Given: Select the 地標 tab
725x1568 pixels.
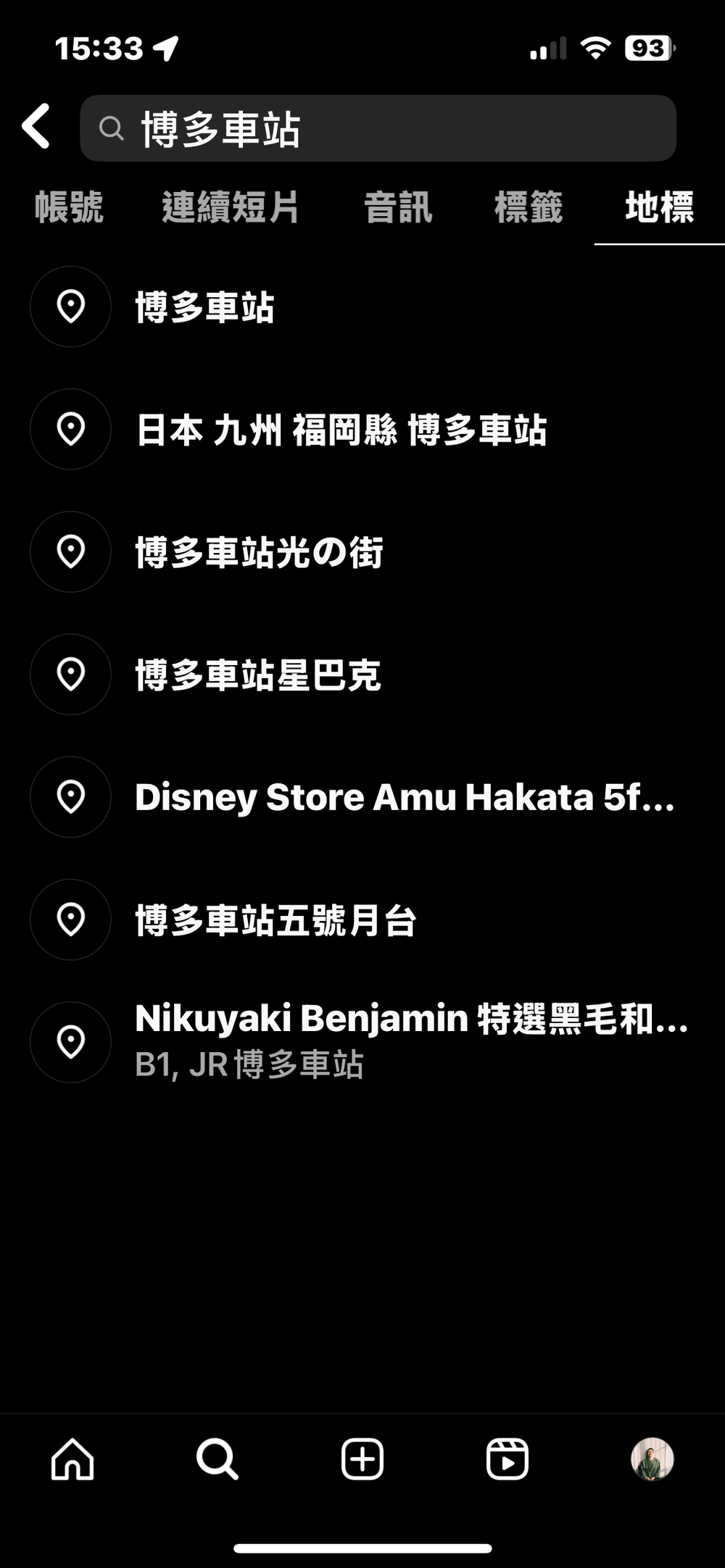Looking at the screenshot, I should point(659,207).
